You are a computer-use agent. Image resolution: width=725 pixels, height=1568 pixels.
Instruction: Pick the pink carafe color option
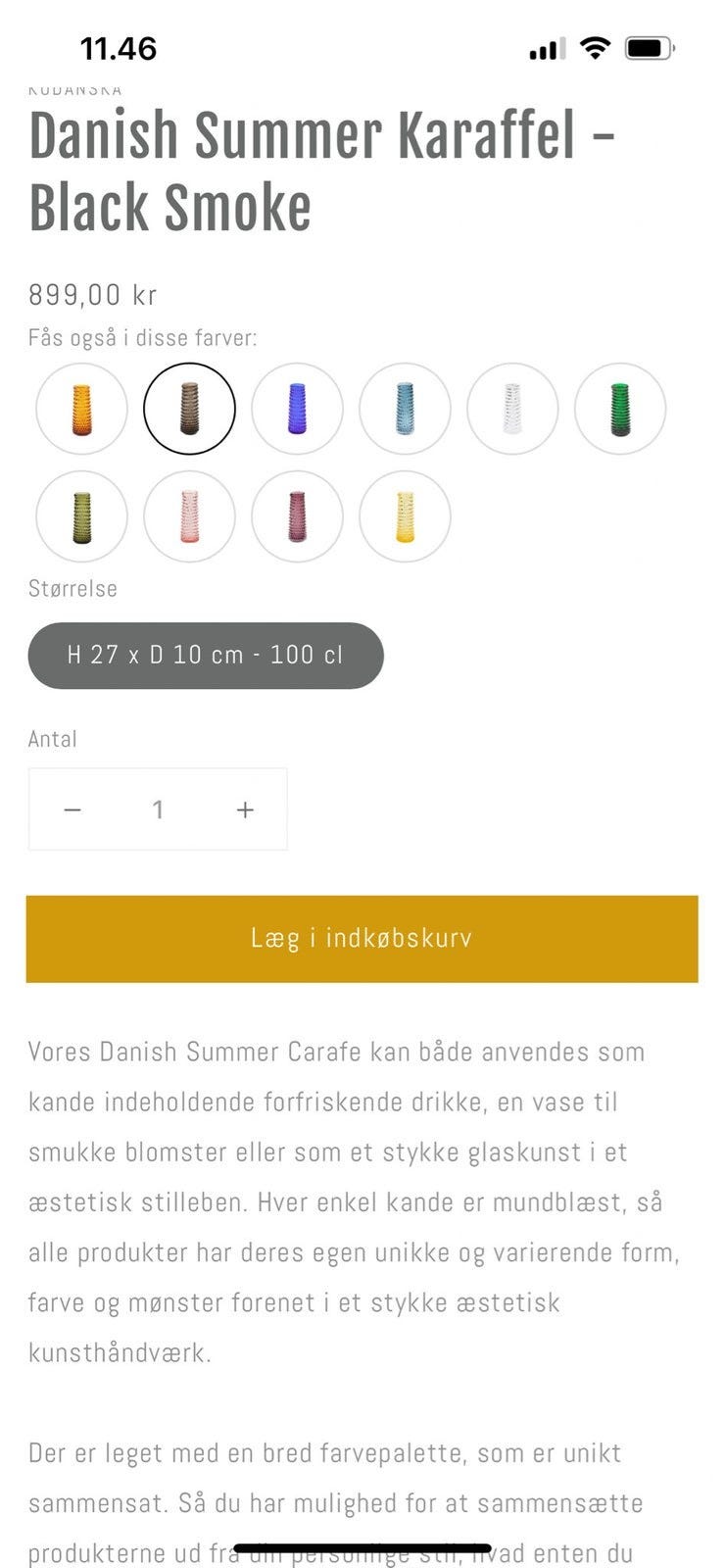189,516
